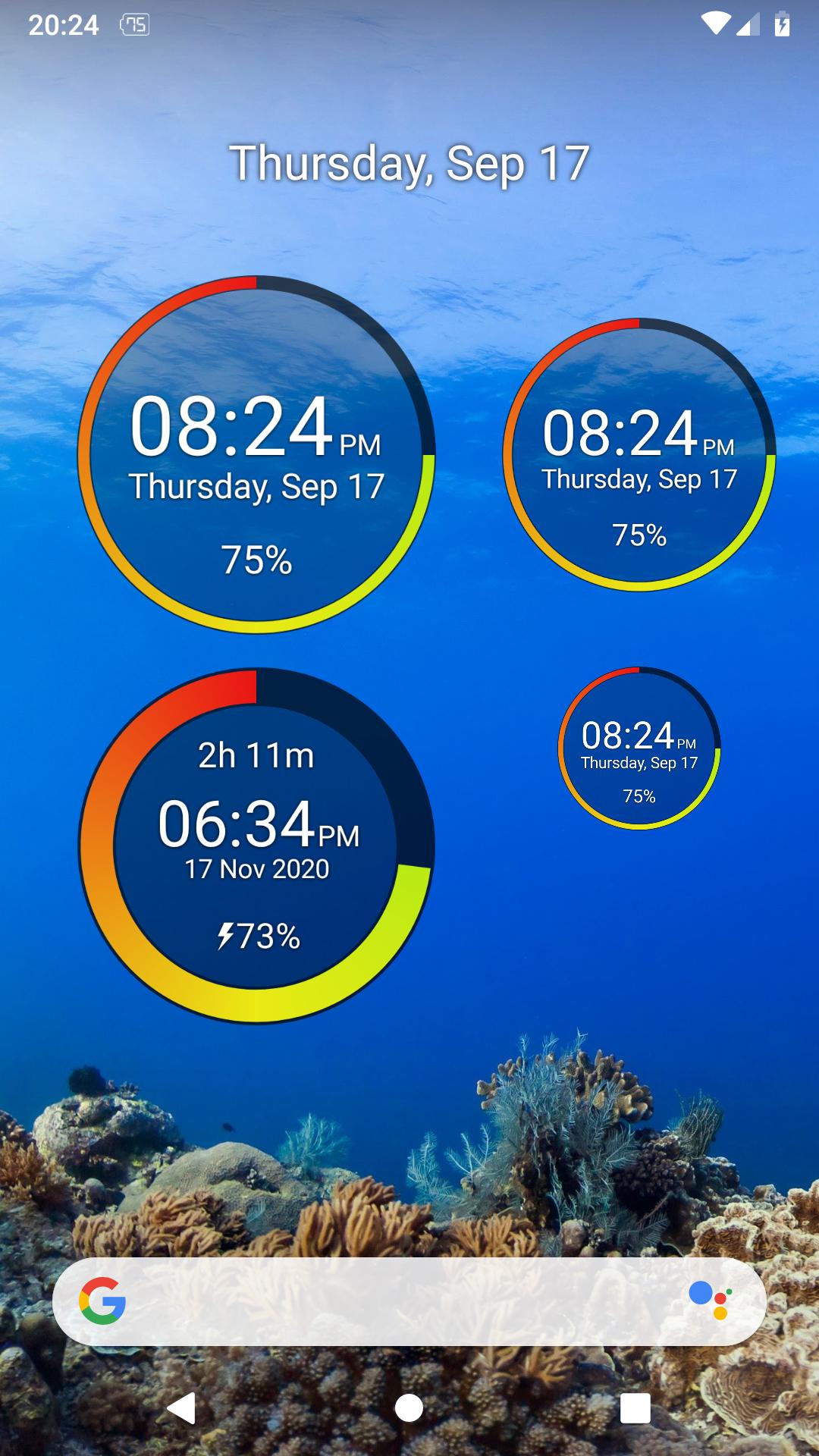
Task: Open the medium 08:24 PM clock widget
Action: point(639,455)
